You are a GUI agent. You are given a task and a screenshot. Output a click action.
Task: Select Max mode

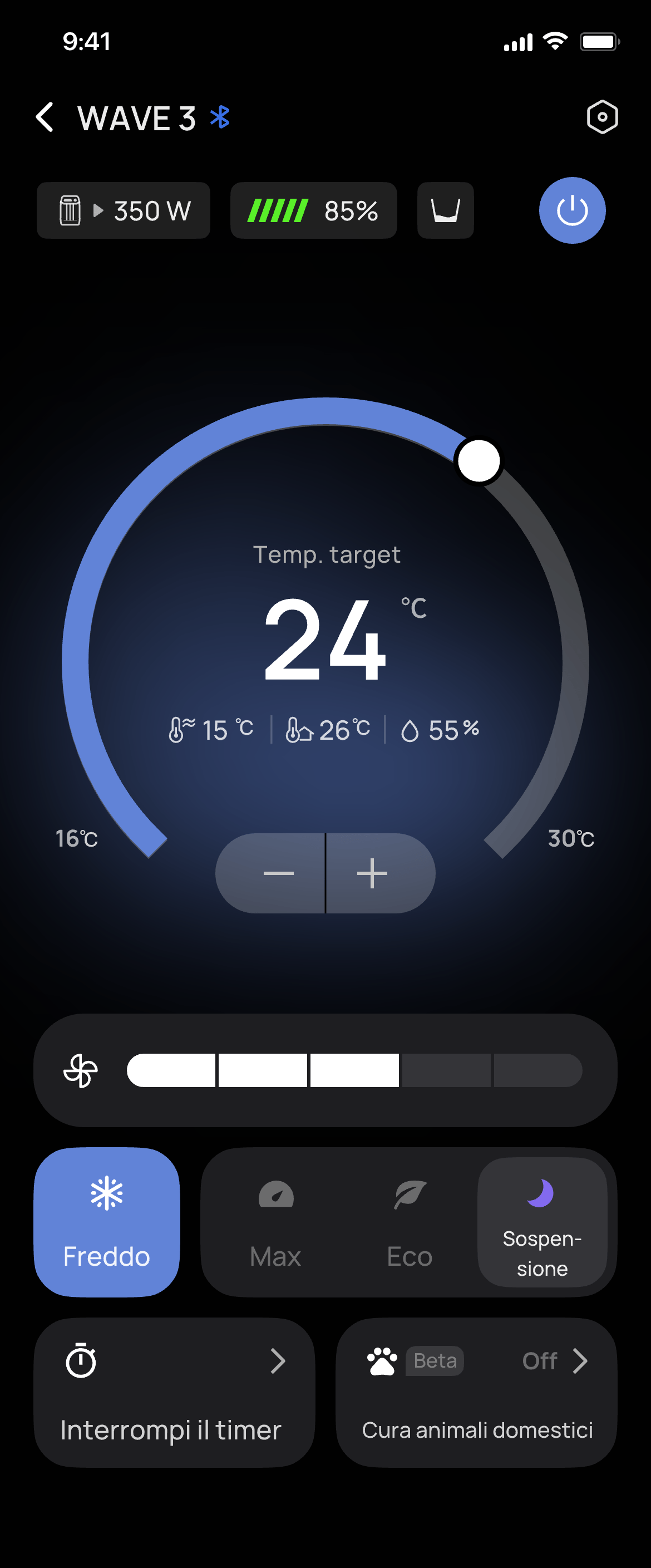pos(275,1222)
